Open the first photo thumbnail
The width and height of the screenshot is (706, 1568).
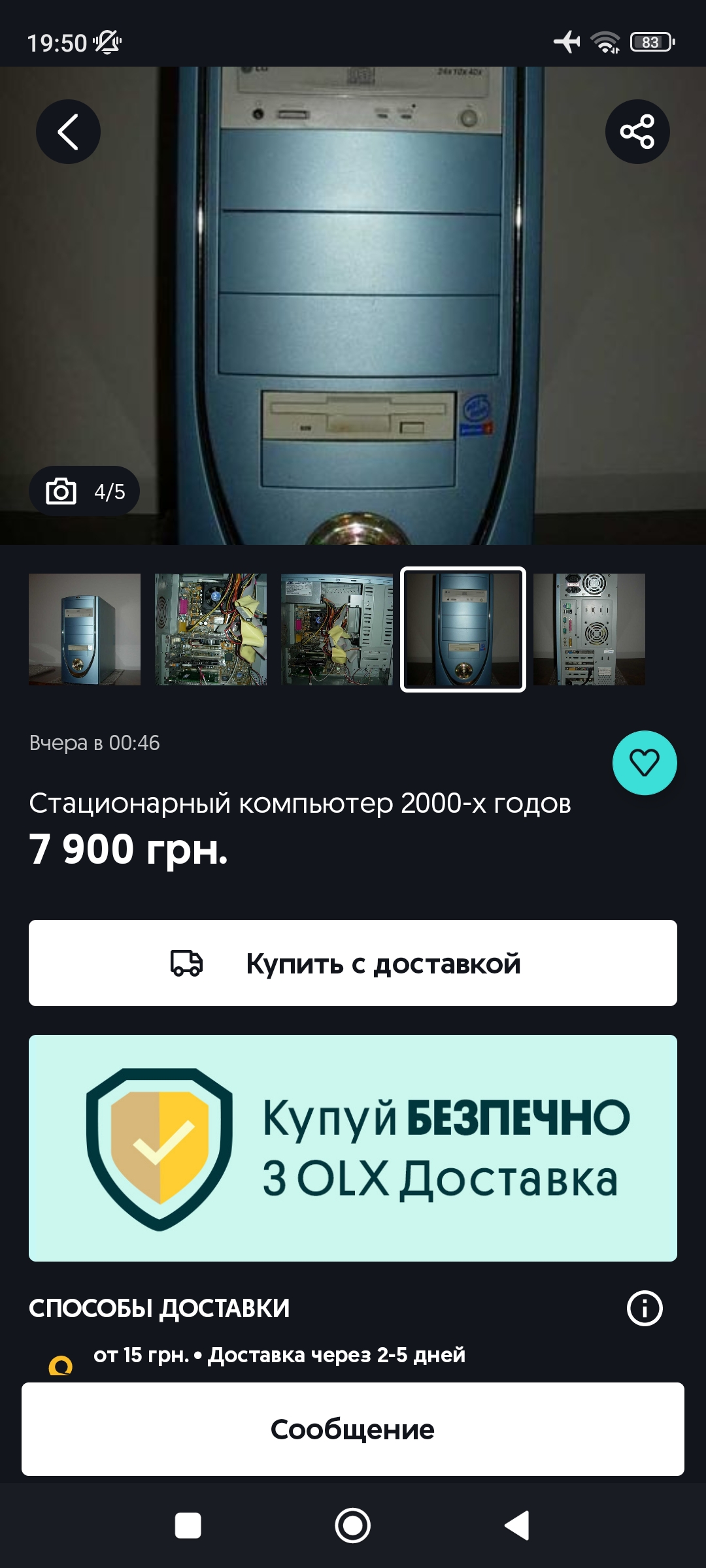pos(84,629)
